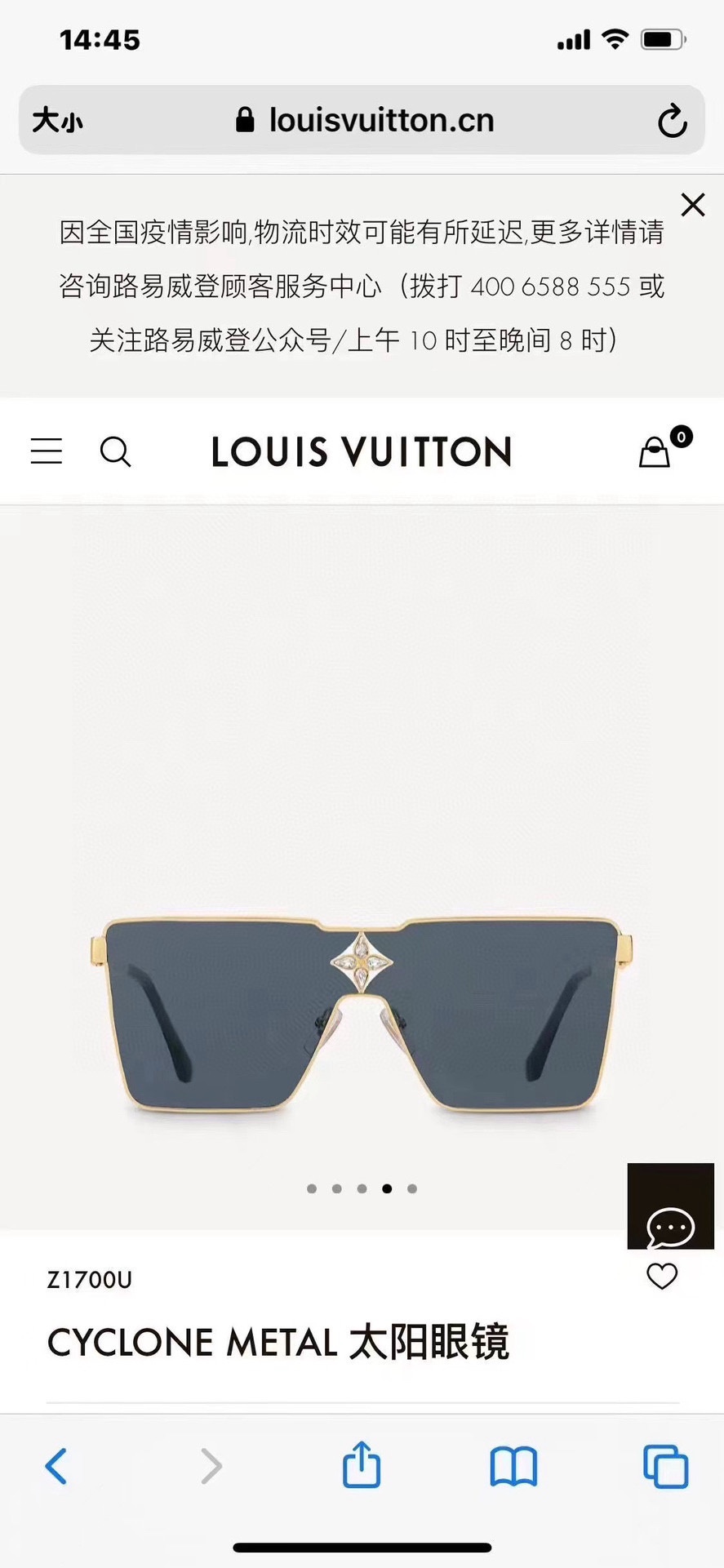Jump to the fifth image indicator dot

coord(412,1188)
